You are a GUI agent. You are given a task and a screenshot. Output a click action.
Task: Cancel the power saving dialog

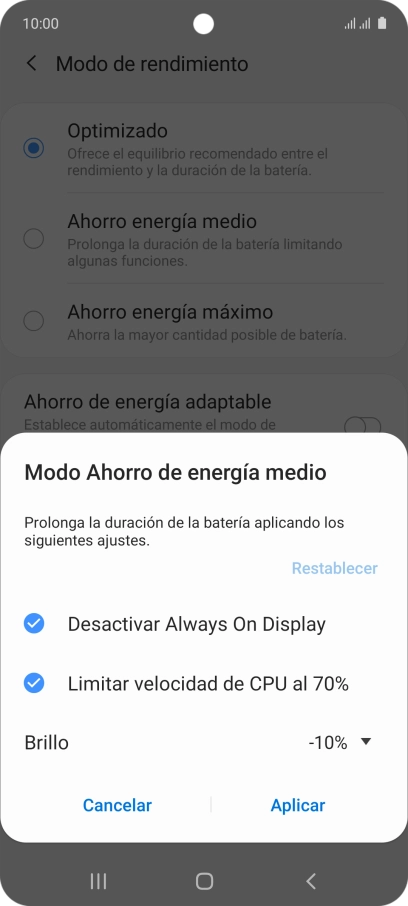pos(117,805)
